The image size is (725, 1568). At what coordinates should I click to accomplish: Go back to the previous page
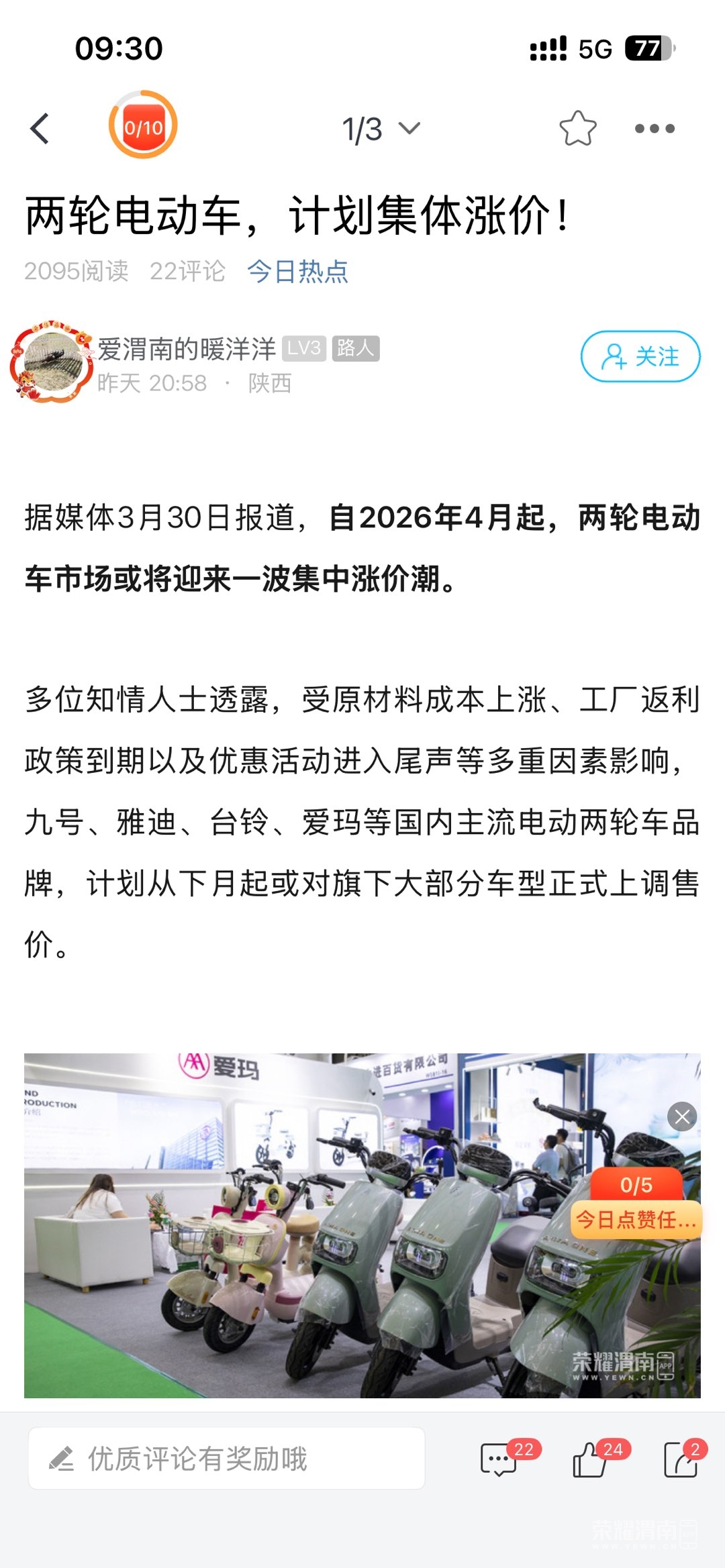point(40,128)
